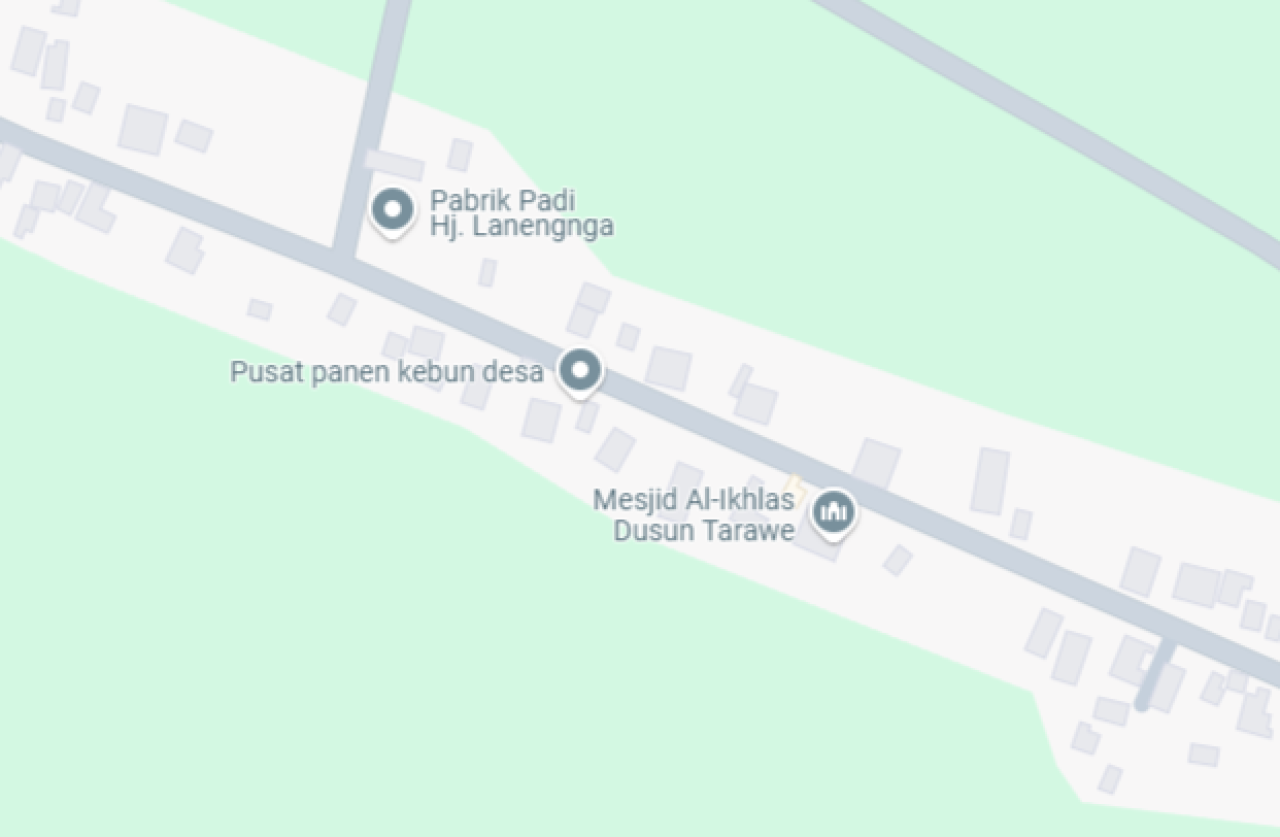This screenshot has width=1280, height=837.
Task: Select the Pusat panen kebun desa pin
Action: pos(579,371)
